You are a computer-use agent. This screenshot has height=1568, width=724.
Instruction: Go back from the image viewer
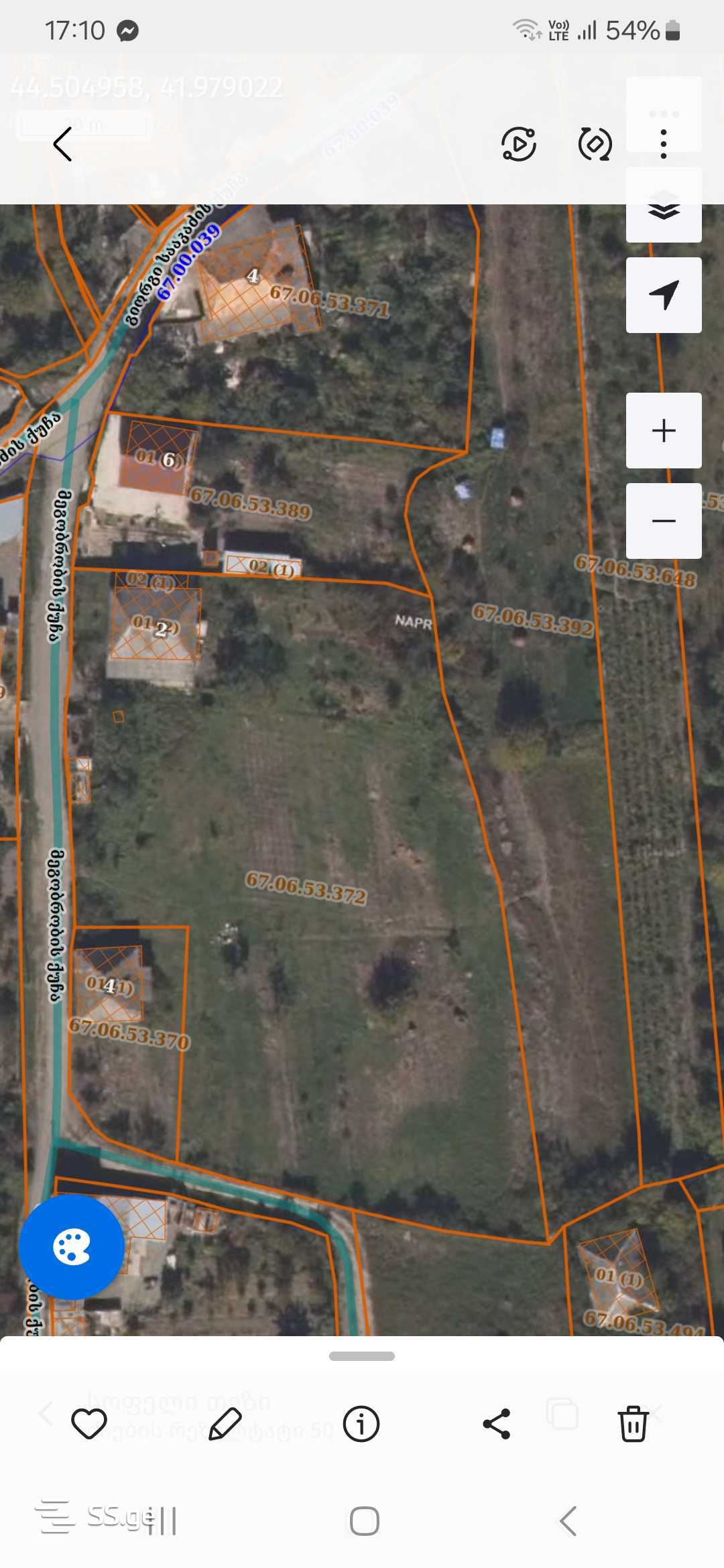tap(62, 144)
